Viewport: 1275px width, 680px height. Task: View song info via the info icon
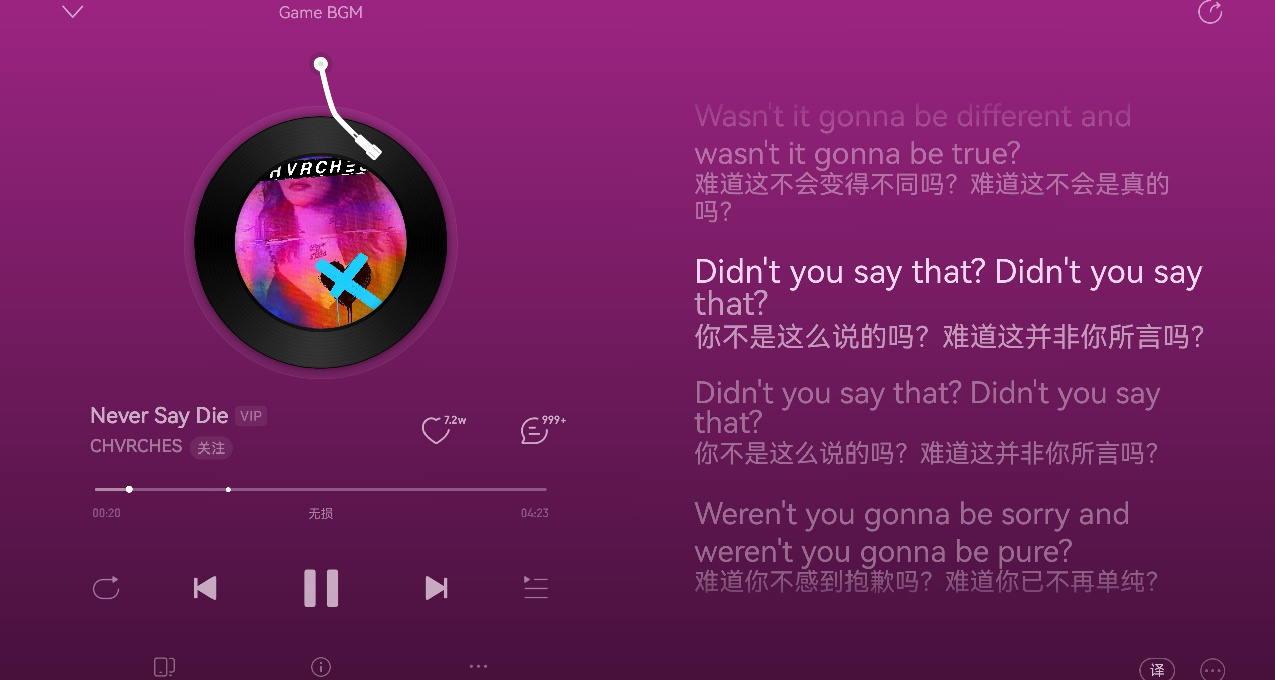tap(320, 667)
